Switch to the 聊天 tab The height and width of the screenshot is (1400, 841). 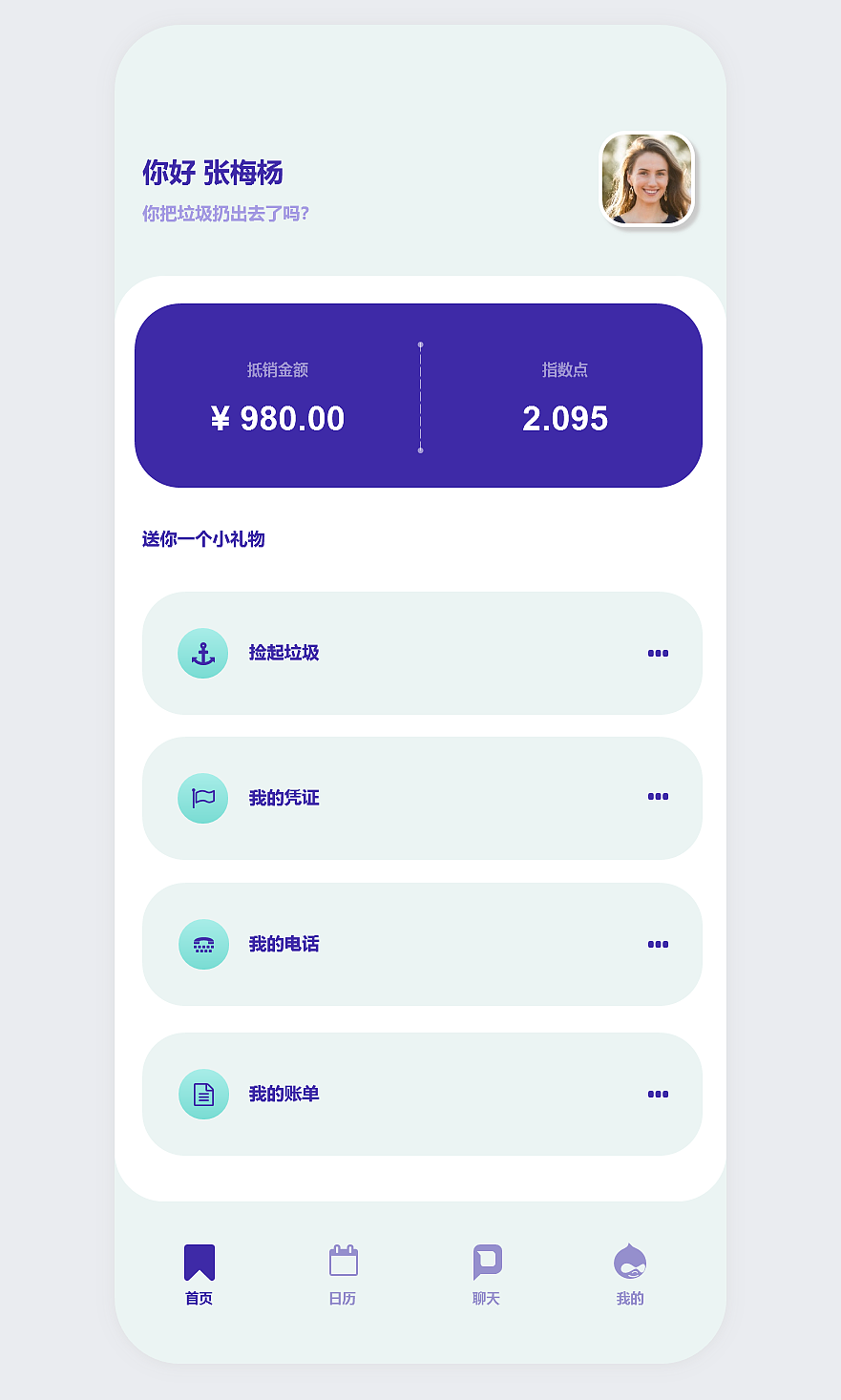pos(487,1298)
